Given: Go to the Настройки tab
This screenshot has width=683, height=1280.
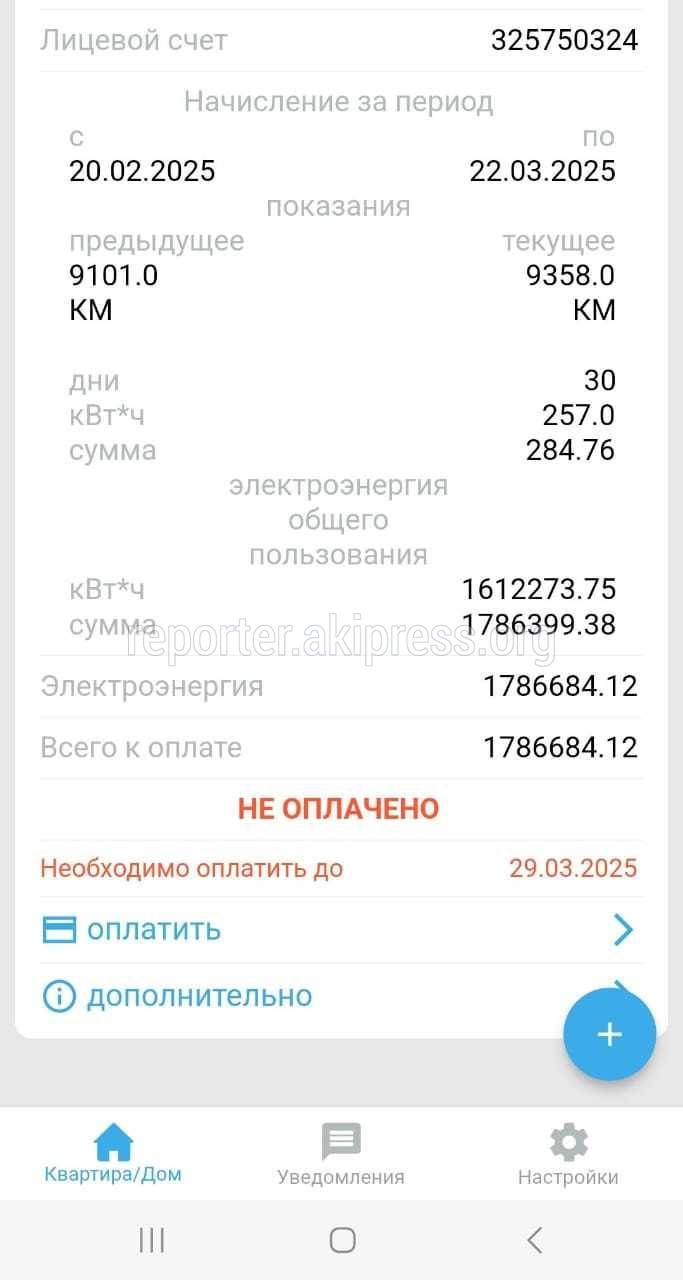Looking at the screenshot, I should 568,1154.
